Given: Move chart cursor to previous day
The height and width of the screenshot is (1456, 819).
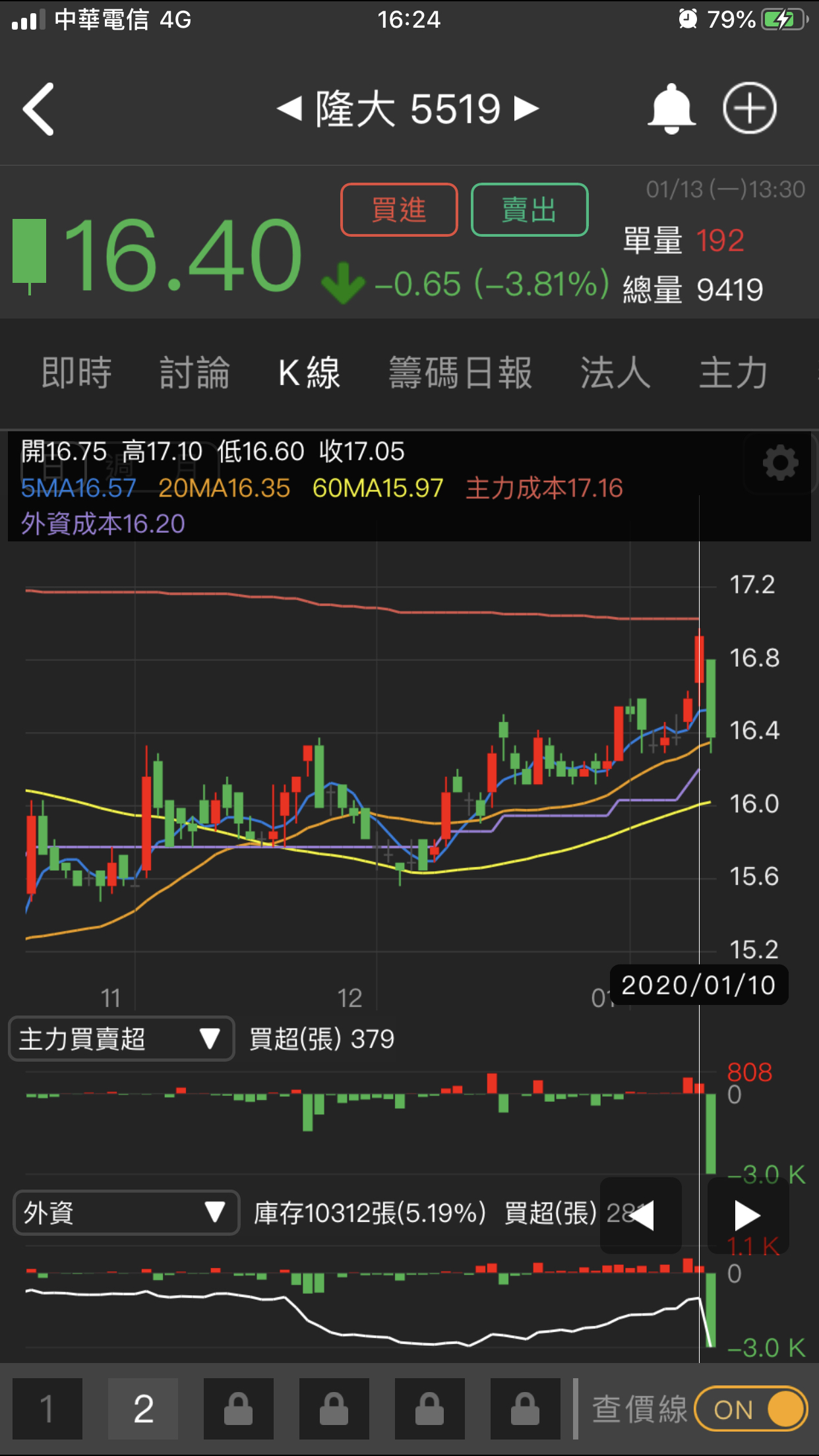Looking at the screenshot, I should click(641, 1215).
